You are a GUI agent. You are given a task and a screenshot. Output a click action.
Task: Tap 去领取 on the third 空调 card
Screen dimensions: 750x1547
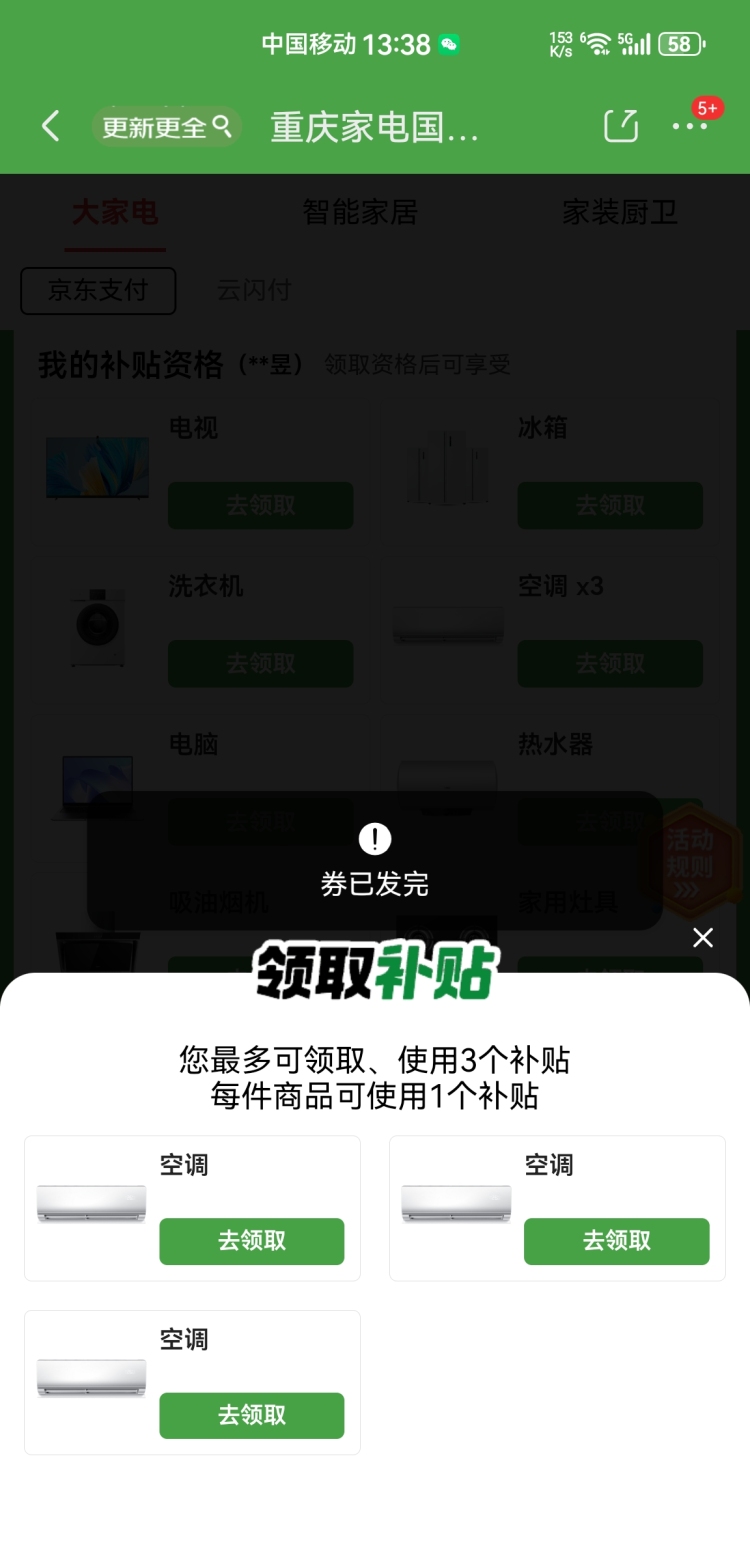[x=251, y=1415]
